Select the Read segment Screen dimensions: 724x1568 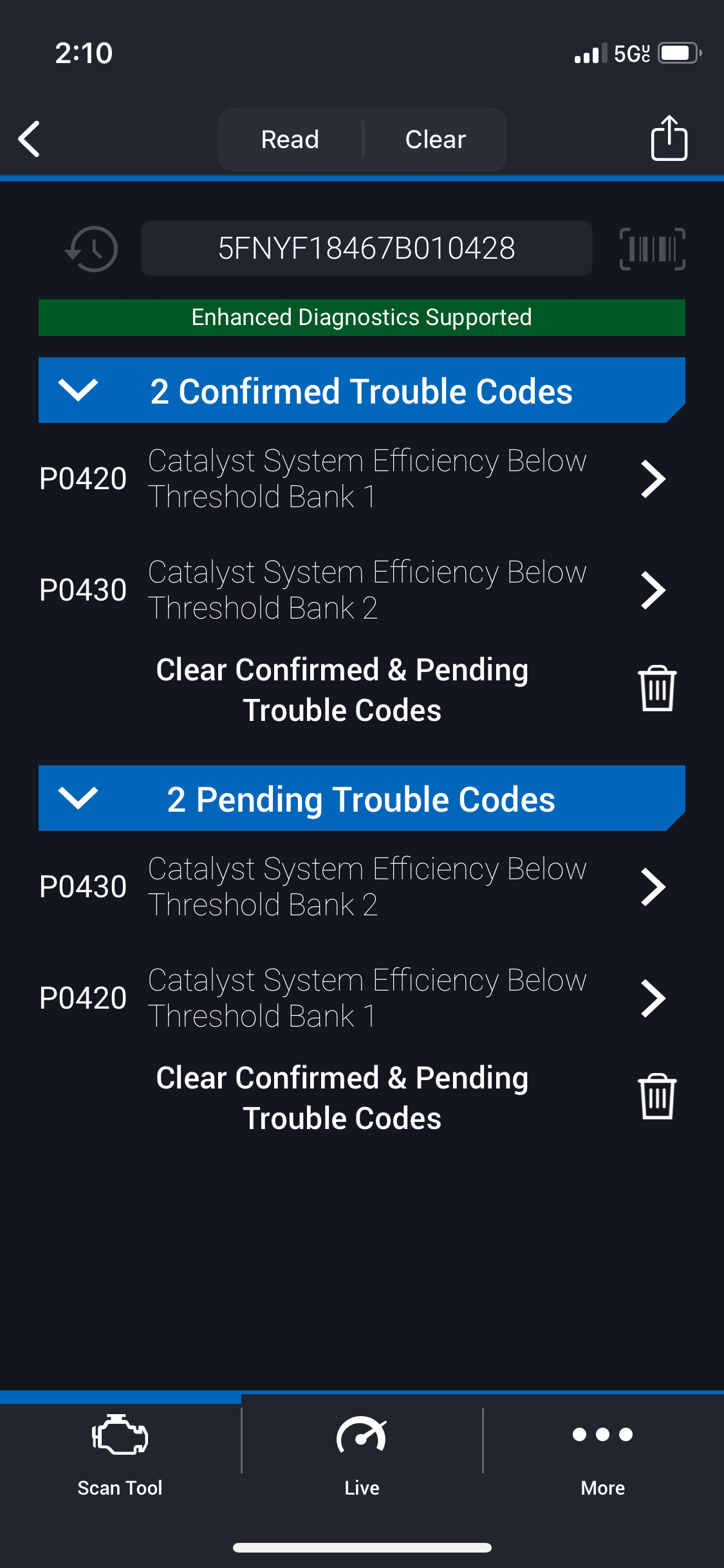pos(290,139)
